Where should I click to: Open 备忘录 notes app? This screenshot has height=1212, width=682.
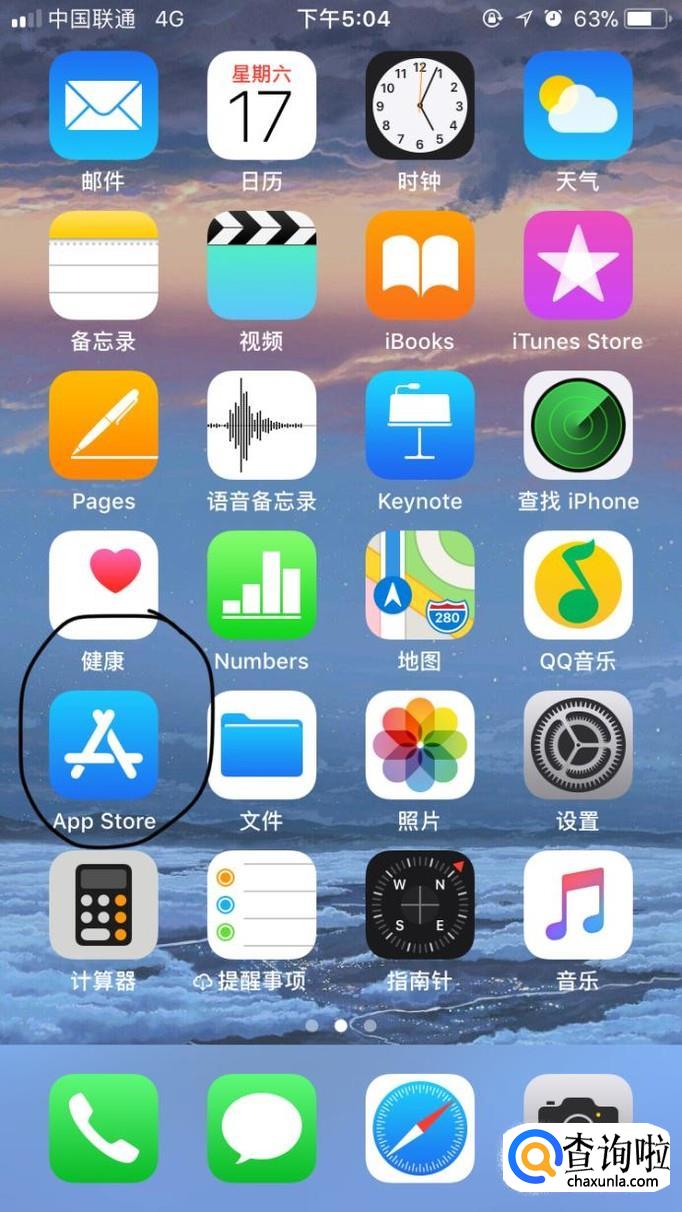coord(103,265)
